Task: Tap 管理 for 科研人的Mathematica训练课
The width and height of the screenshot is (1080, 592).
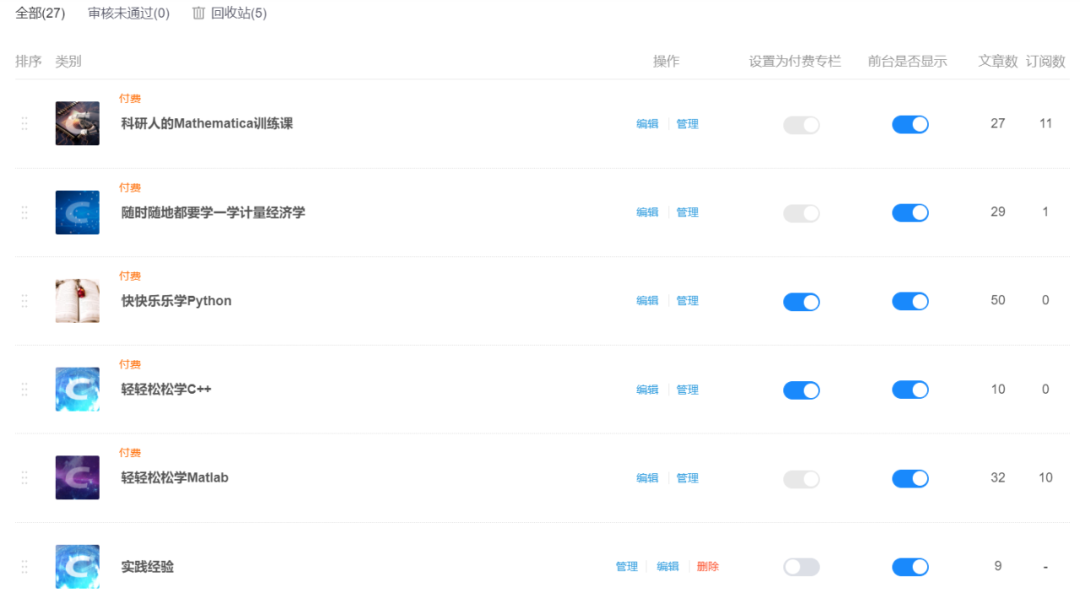Action: pyautogui.click(x=687, y=124)
